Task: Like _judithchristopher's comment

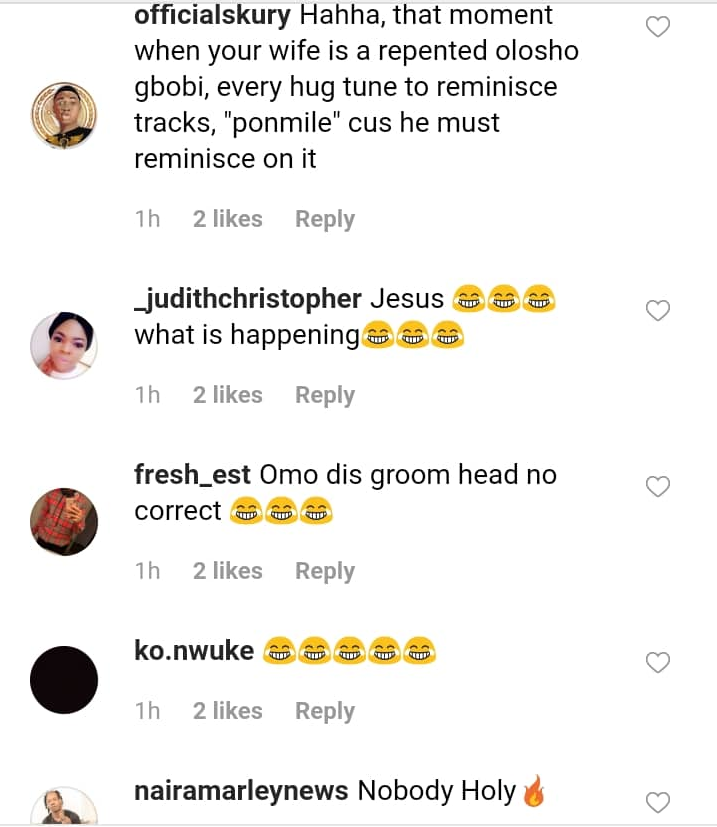Action: [x=657, y=311]
